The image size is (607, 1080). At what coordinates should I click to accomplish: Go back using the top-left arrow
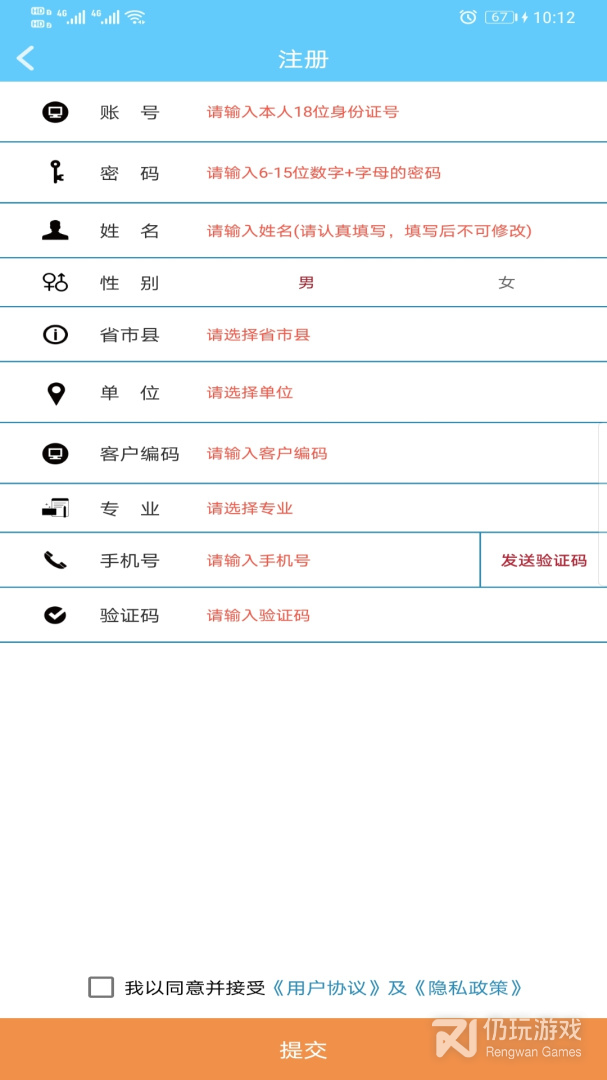(26, 59)
